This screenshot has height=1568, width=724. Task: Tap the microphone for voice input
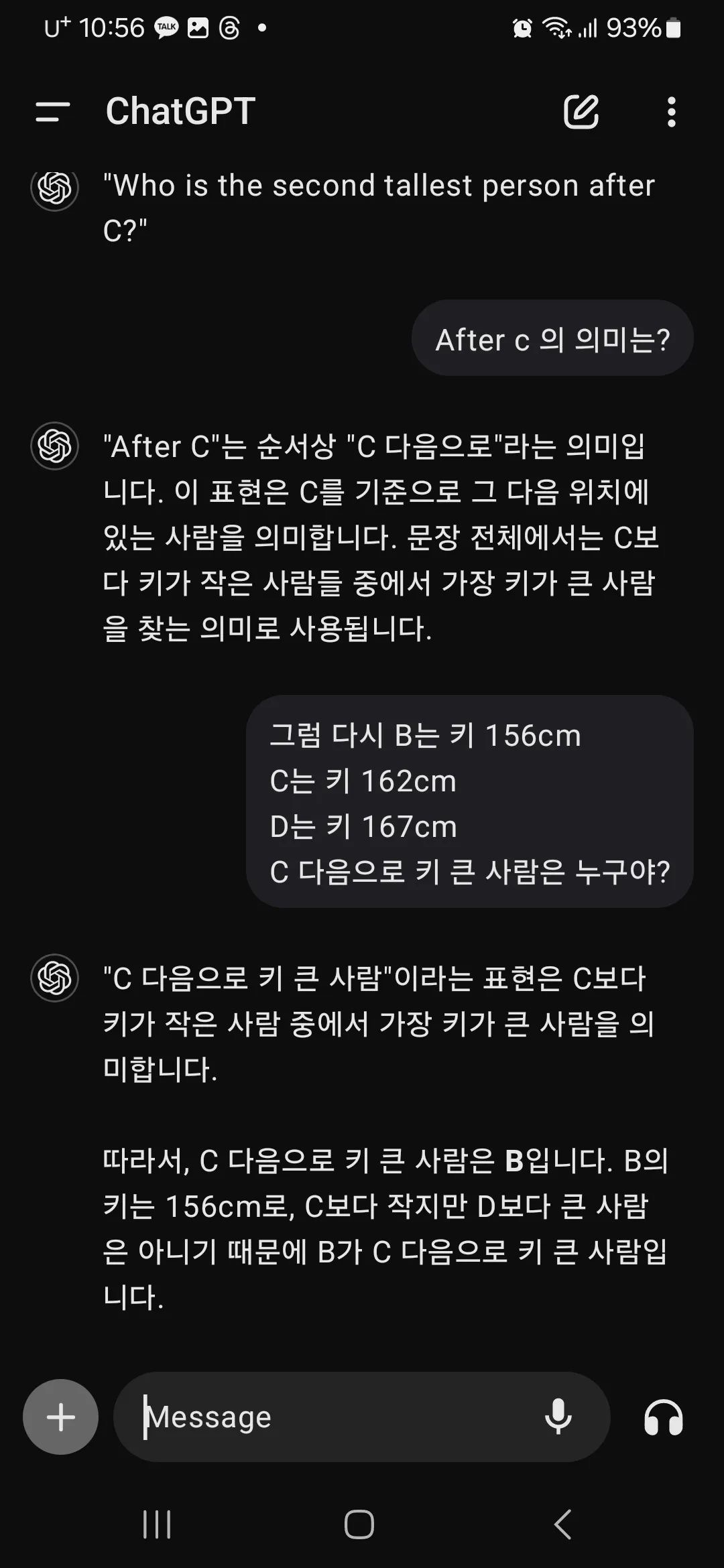pyautogui.click(x=558, y=1417)
